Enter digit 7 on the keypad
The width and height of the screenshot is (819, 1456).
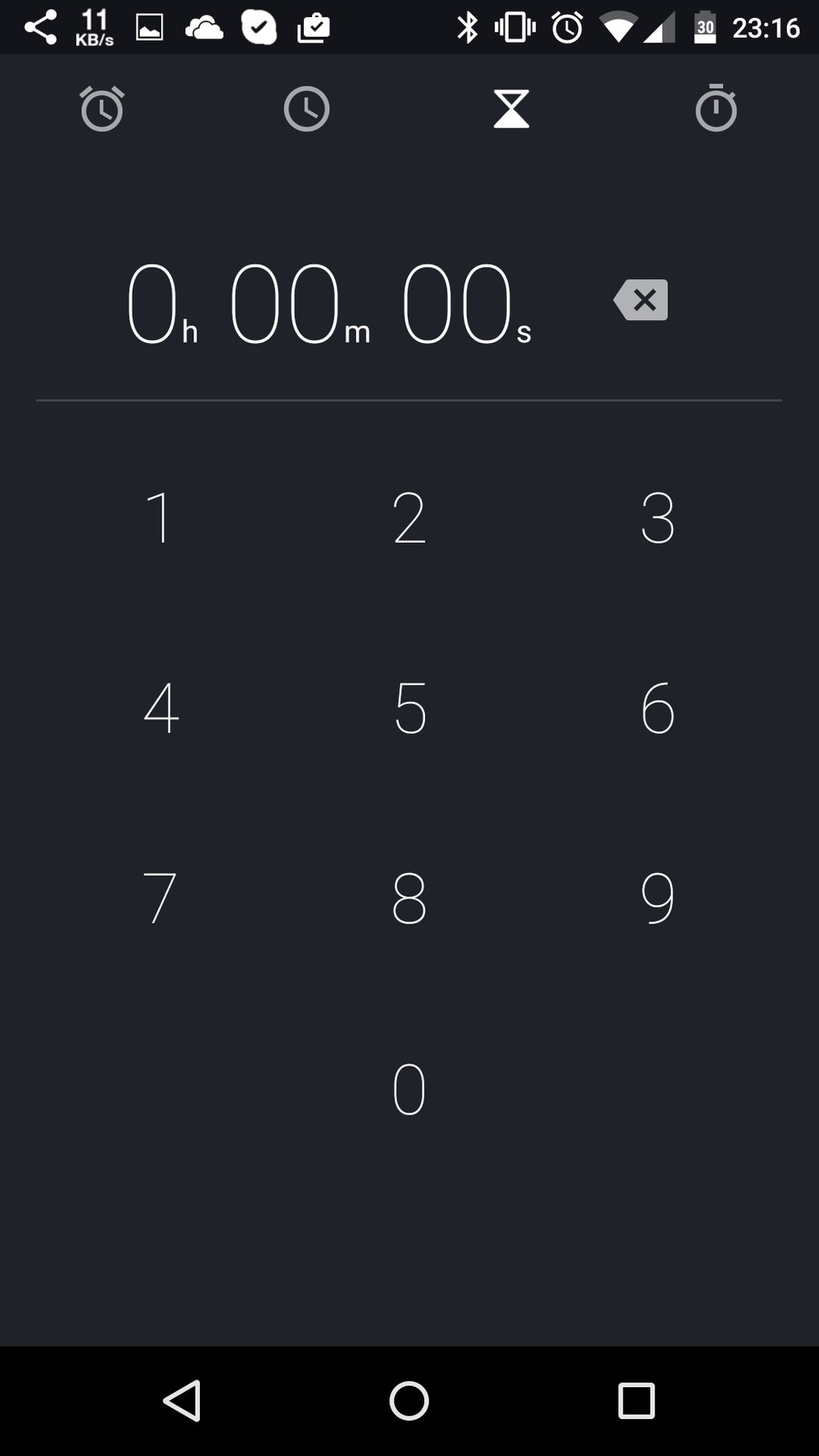click(x=161, y=898)
